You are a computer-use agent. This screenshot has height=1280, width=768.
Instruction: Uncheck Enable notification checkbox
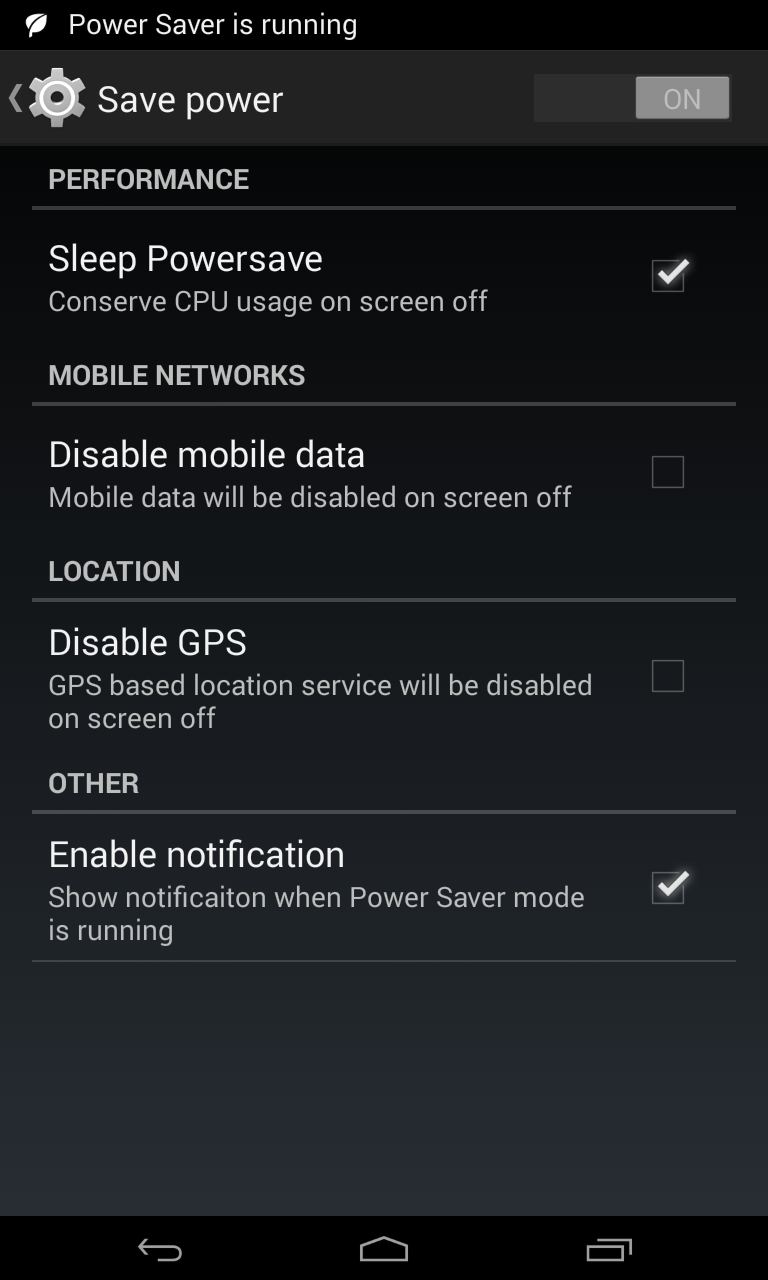(668, 887)
